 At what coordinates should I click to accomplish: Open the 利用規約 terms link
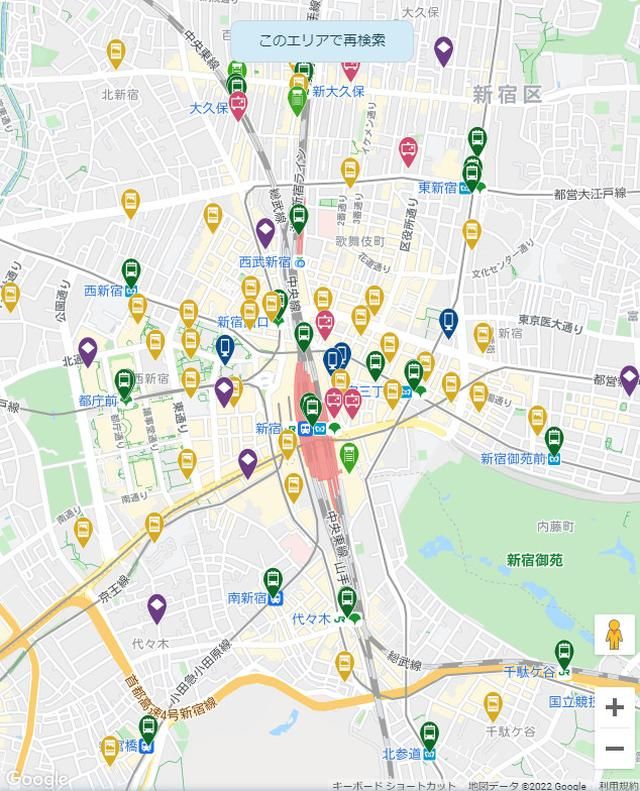[619, 785]
